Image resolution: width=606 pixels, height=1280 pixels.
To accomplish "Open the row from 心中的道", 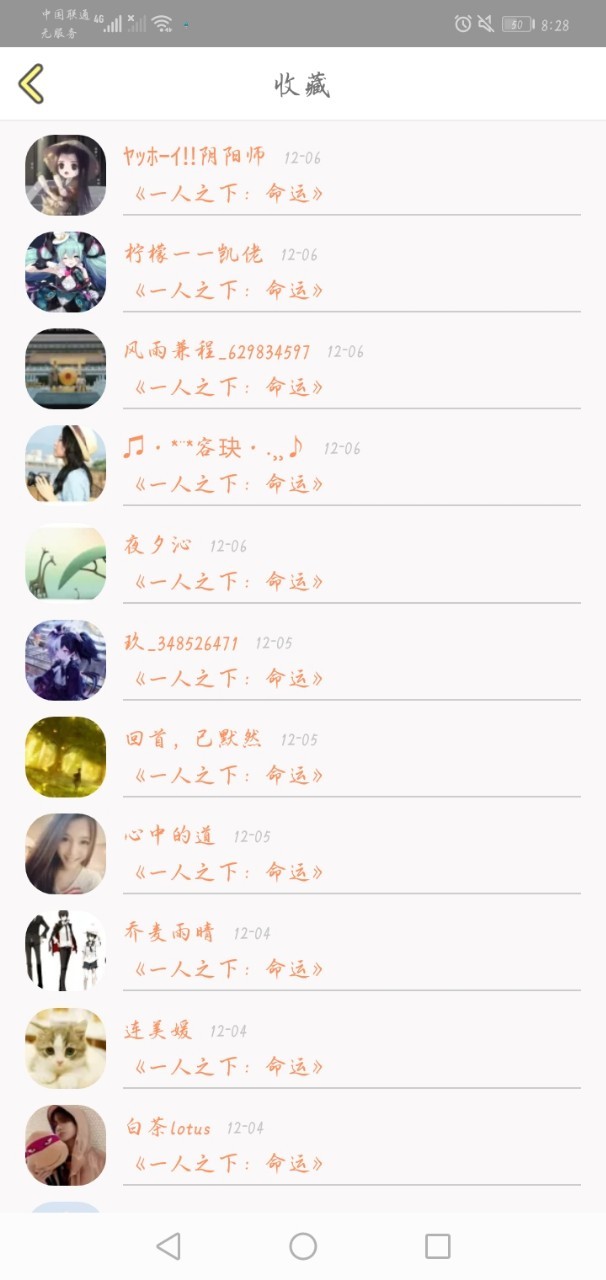I will pos(303,854).
